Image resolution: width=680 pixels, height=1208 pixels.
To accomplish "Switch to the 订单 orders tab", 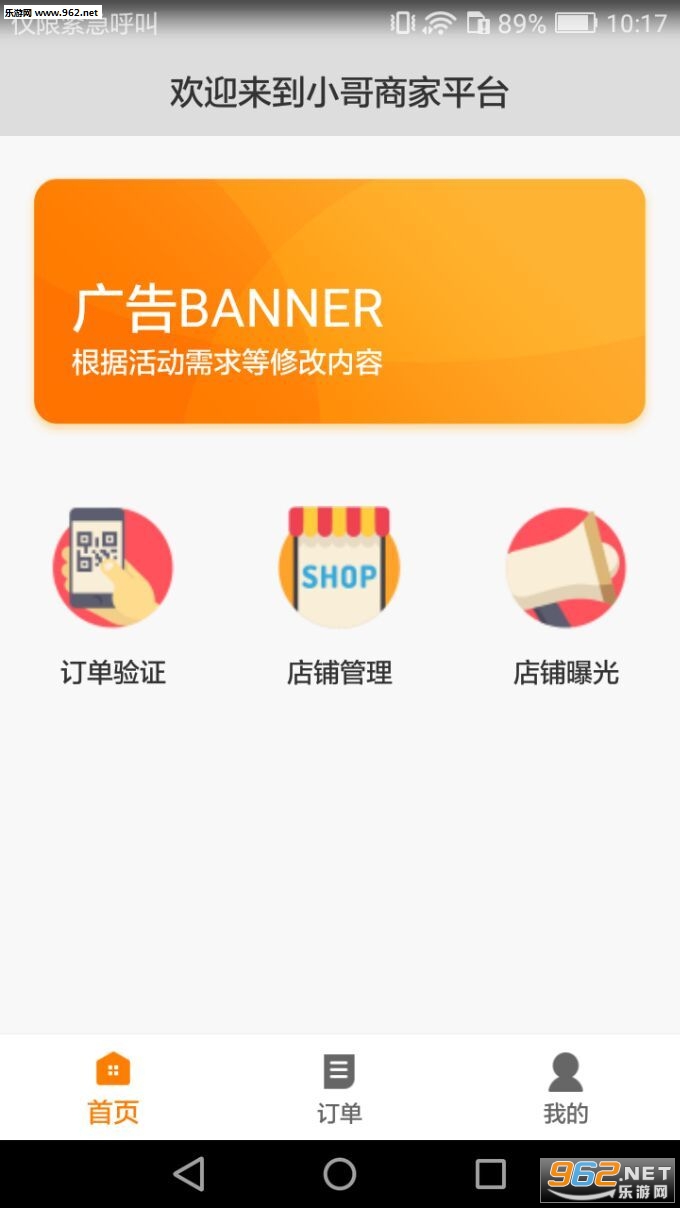I will pyautogui.click(x=339, y=1088).
